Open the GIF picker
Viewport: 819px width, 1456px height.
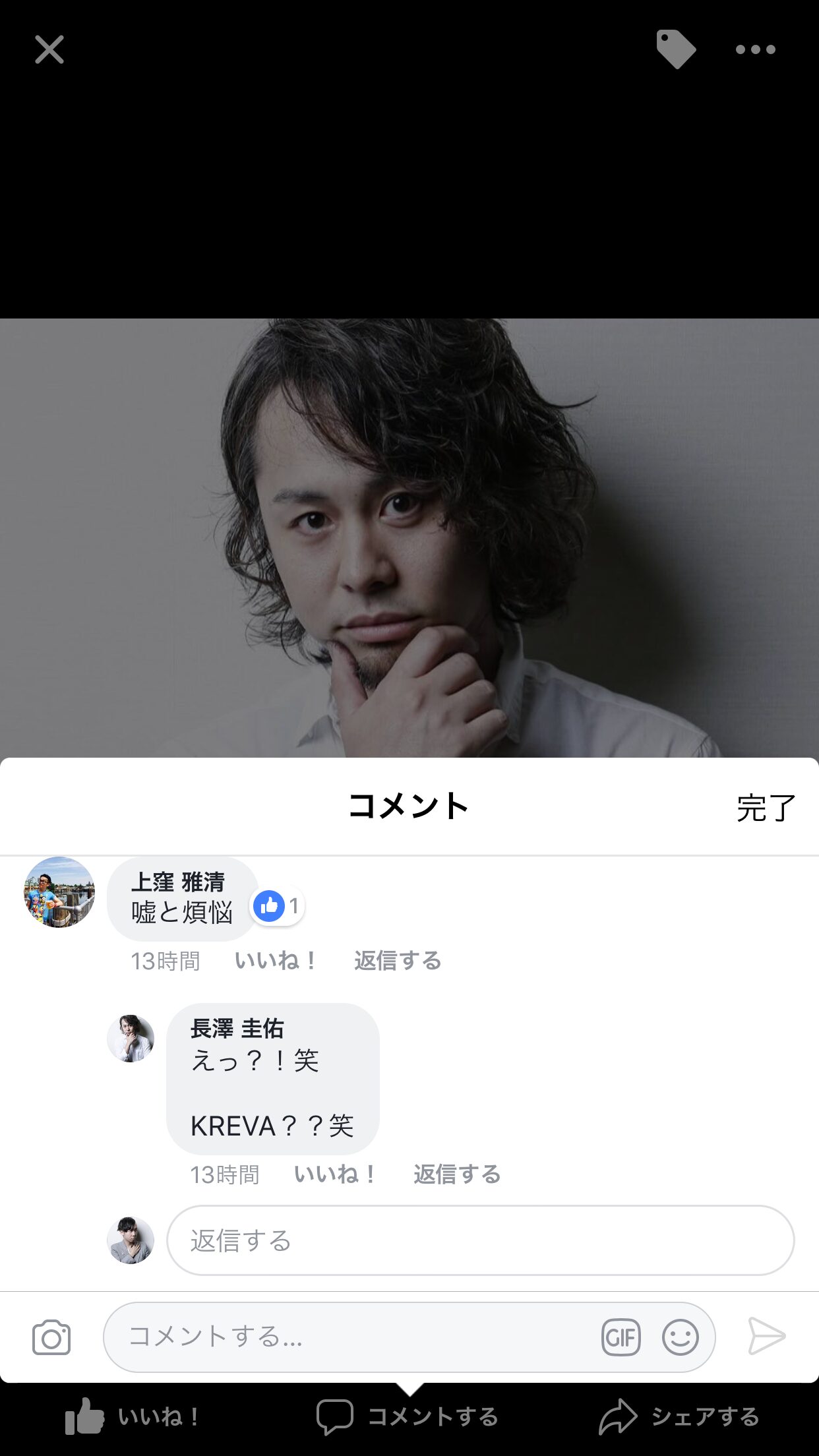(x=621, y=1337)
